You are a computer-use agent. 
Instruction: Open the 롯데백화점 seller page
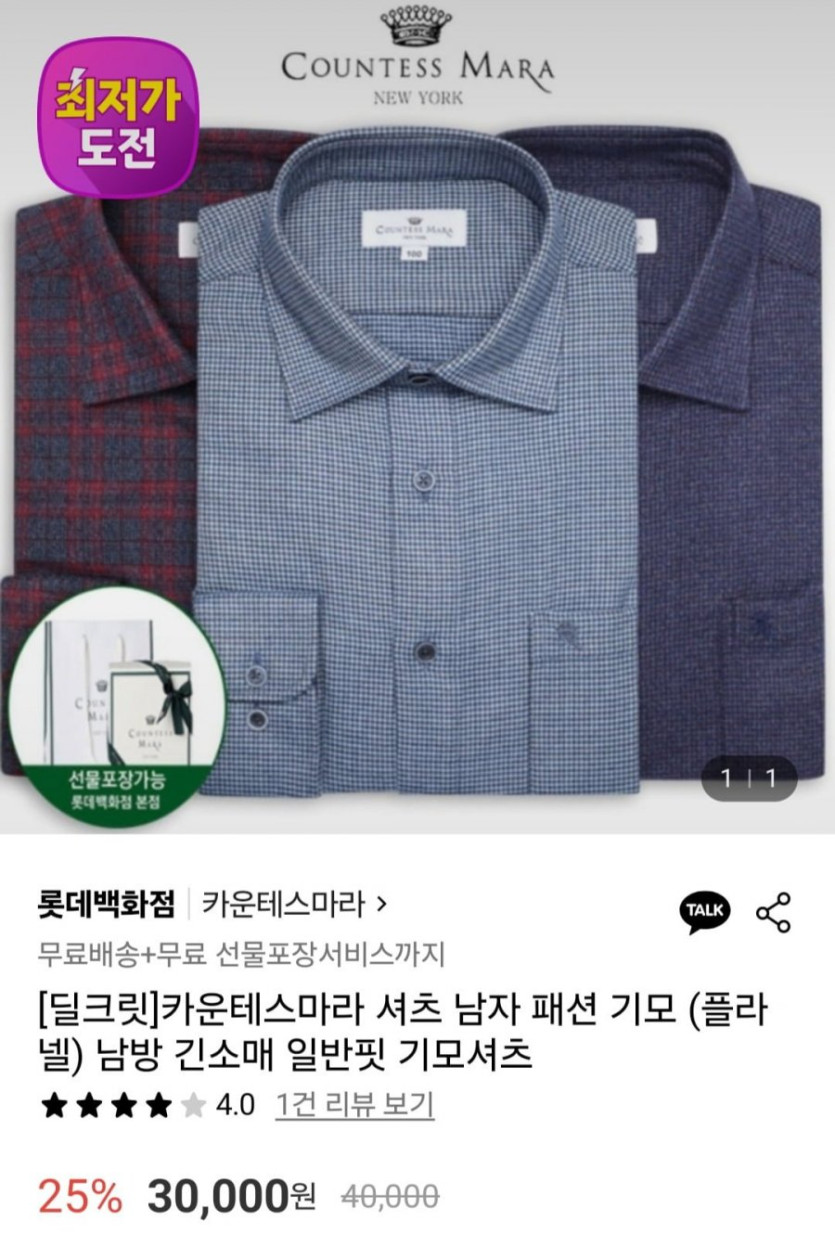[x=106, y=905]
